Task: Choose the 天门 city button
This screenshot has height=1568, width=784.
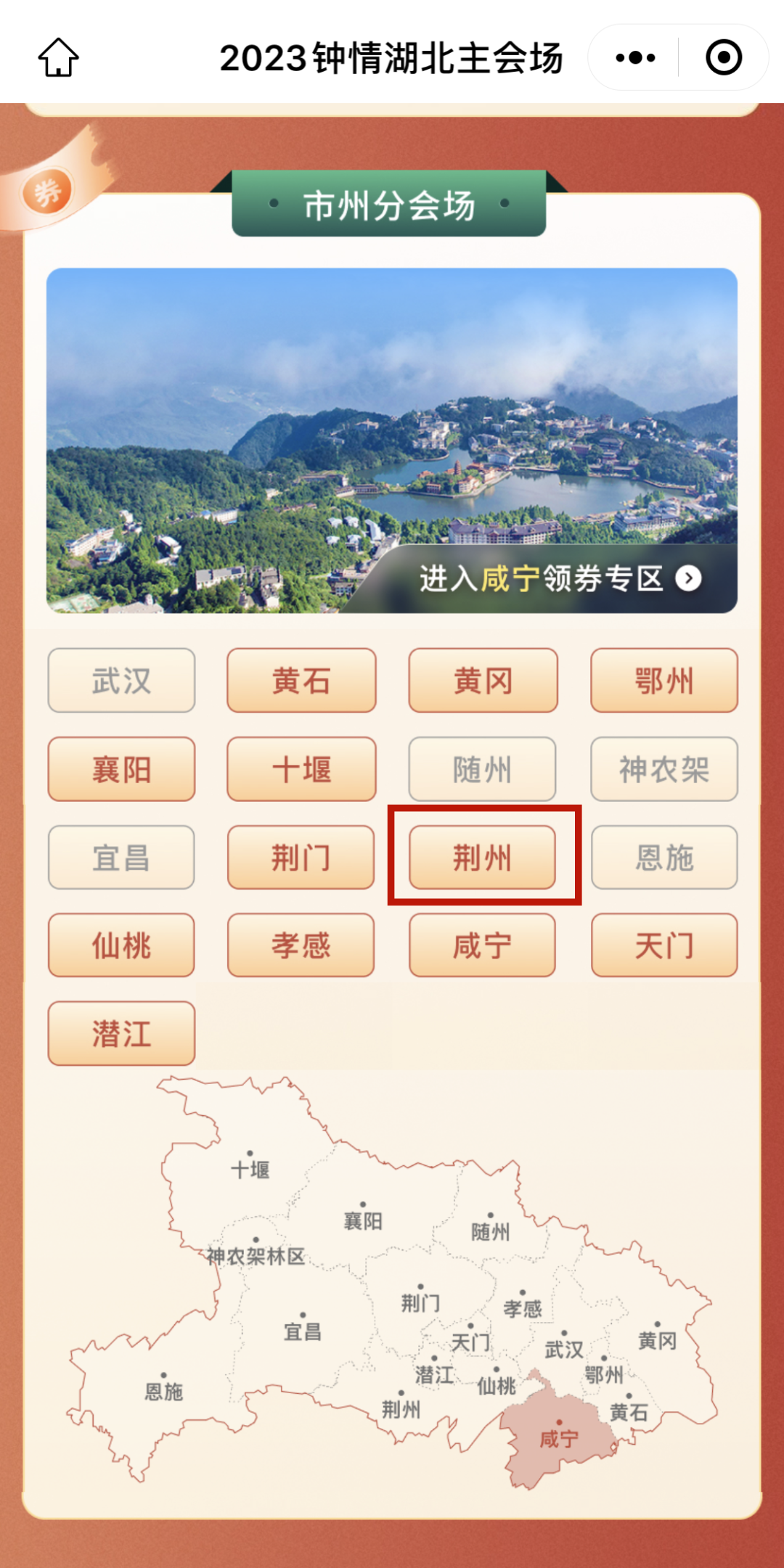Action: (x=664, y=945)
